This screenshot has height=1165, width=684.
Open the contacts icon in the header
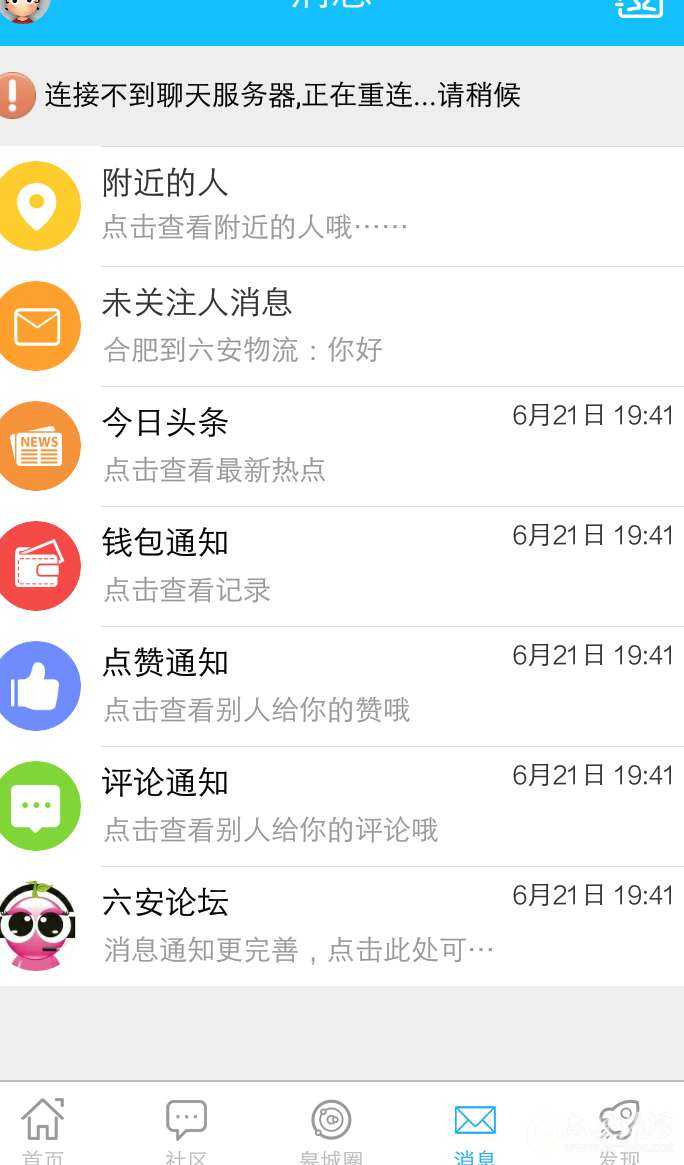tap(640, 8)
